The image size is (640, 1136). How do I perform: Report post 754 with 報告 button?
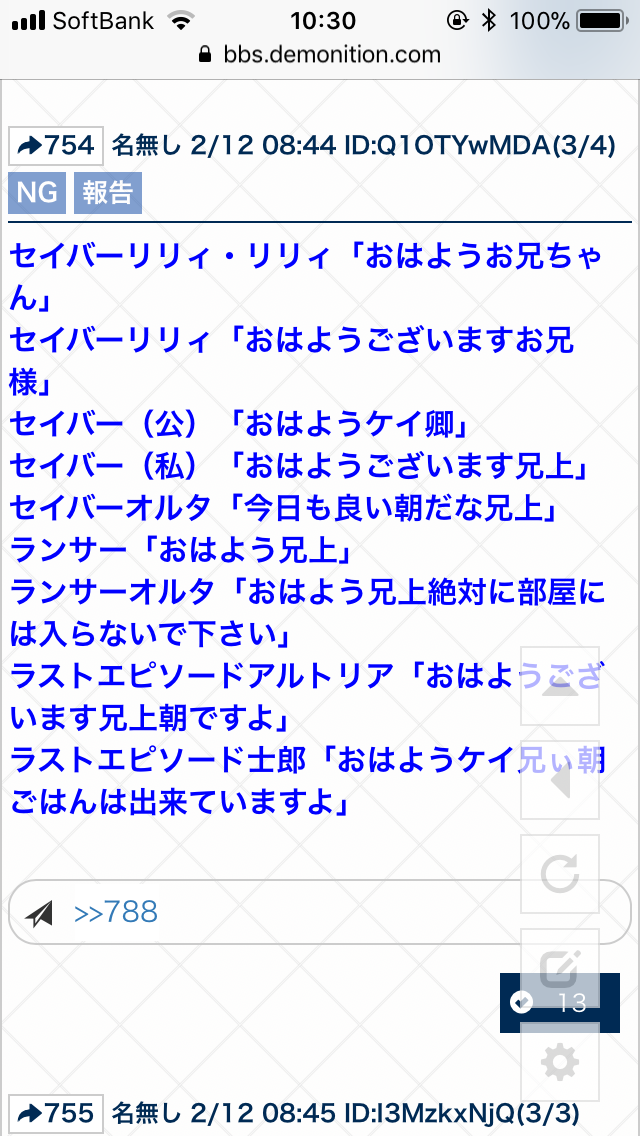[x=107, y=192]
